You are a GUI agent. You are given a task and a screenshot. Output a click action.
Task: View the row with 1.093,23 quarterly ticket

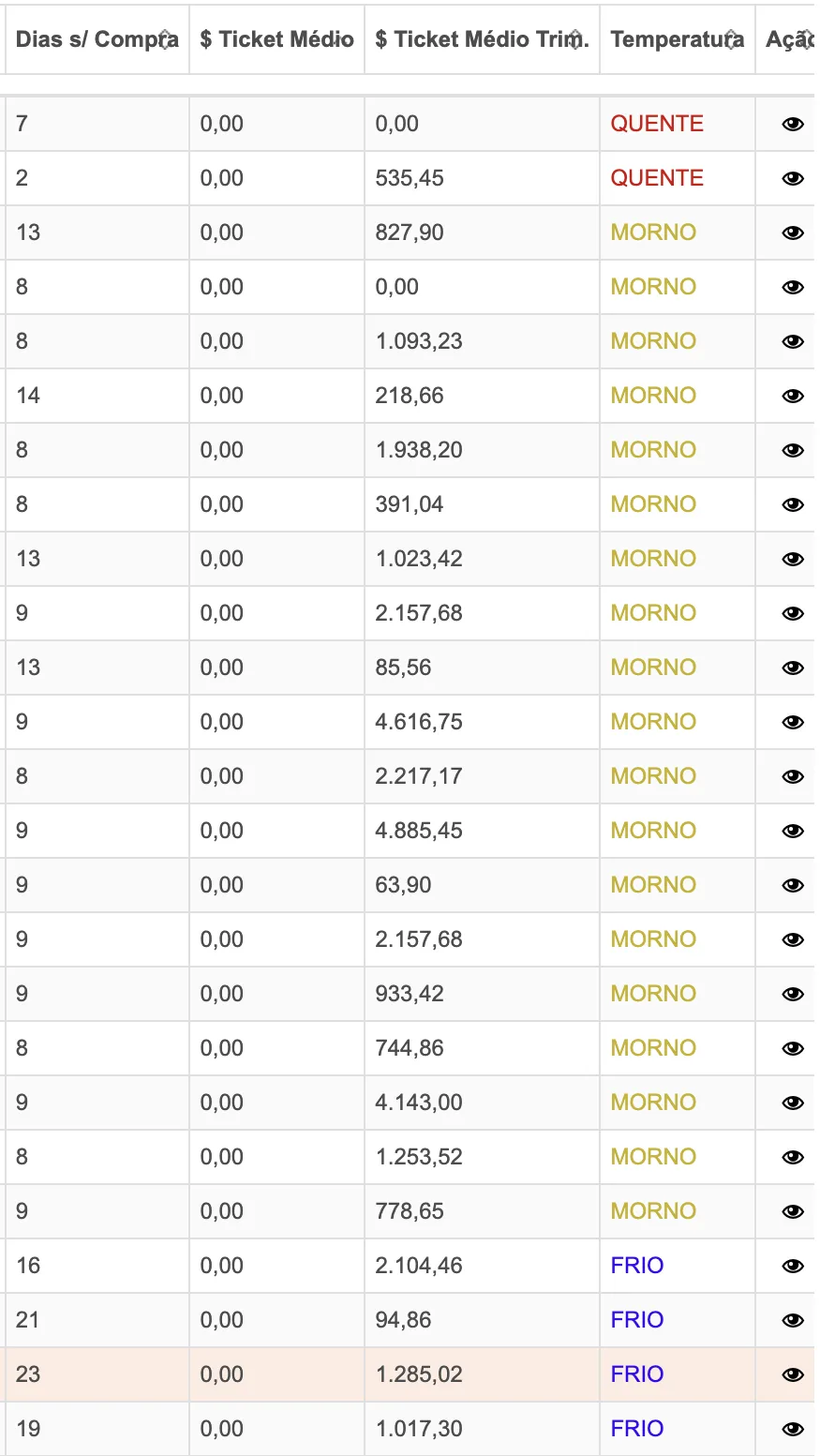[793, 341]
